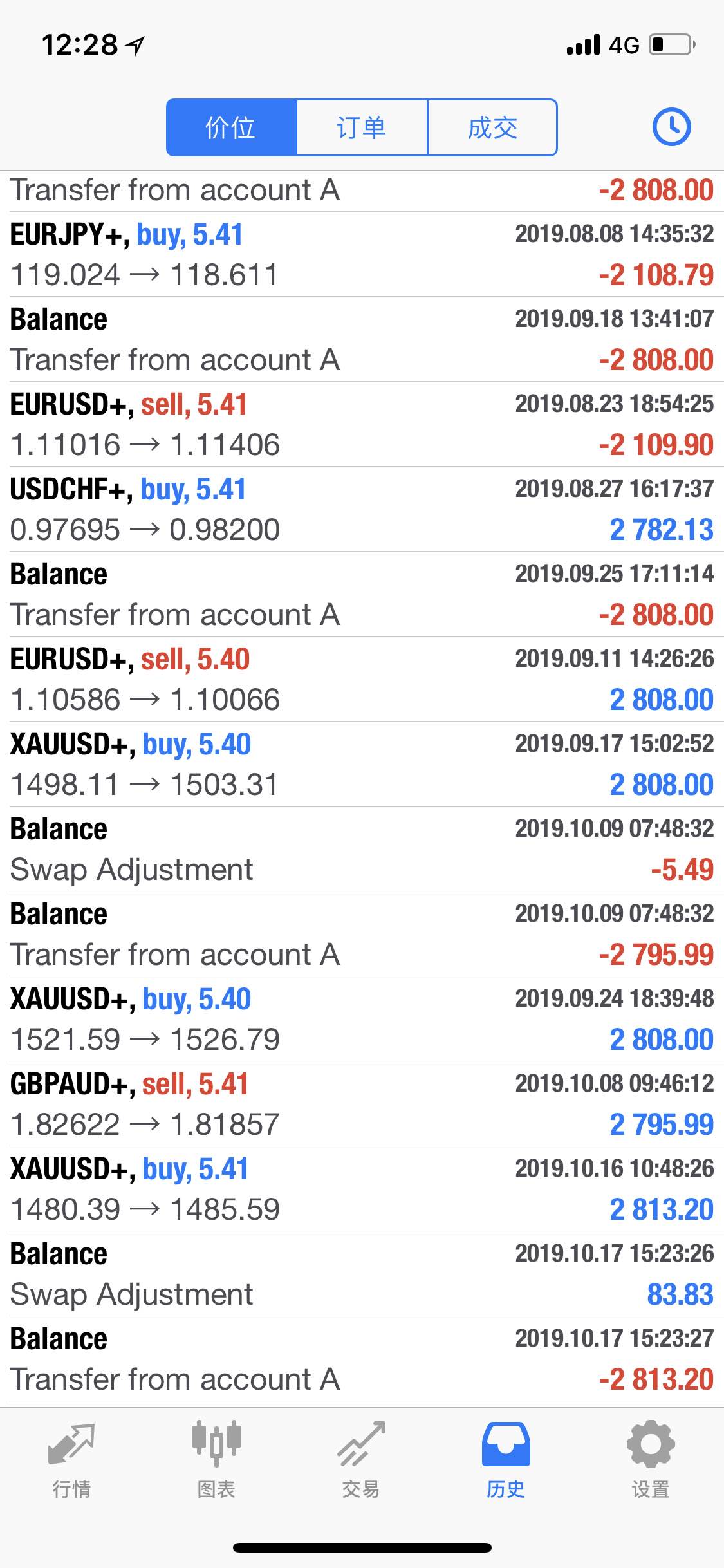Open the clock period filter icon
This screenshot has width=724, height=1568.
(x=671, y=127)
